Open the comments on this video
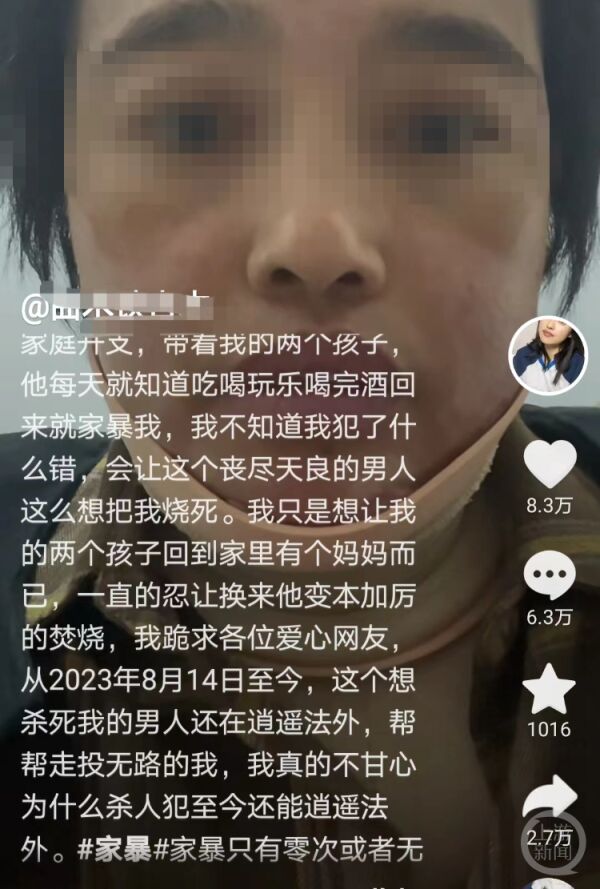This screenshot has width=600, height=889. point(550,577)
